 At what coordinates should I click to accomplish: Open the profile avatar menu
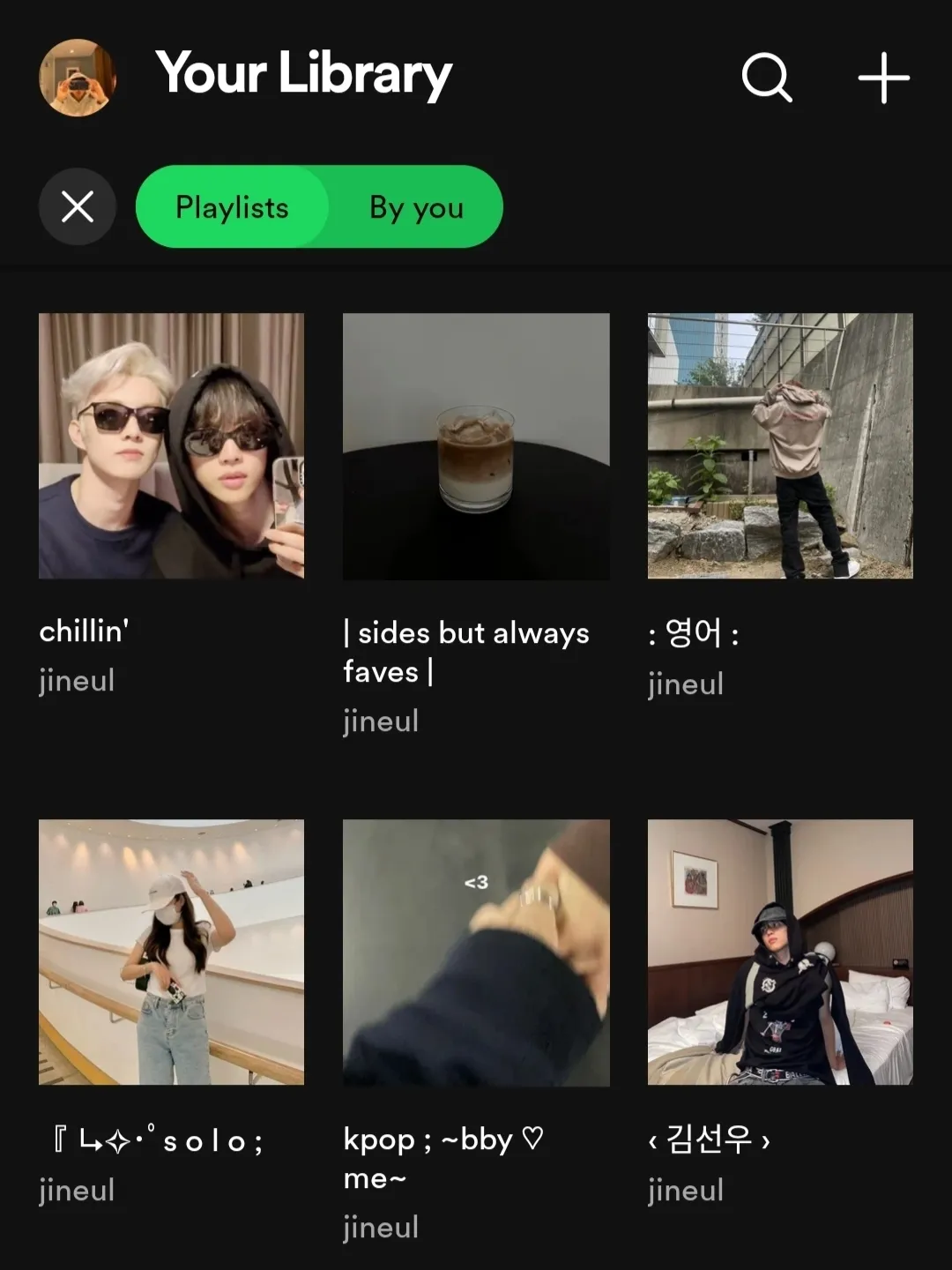78,78
